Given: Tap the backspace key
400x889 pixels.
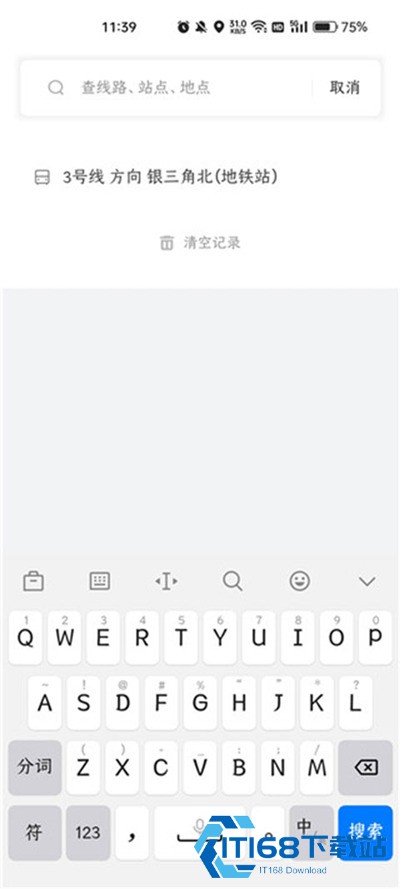Looking at the screenshot, I should pos(365,768).
